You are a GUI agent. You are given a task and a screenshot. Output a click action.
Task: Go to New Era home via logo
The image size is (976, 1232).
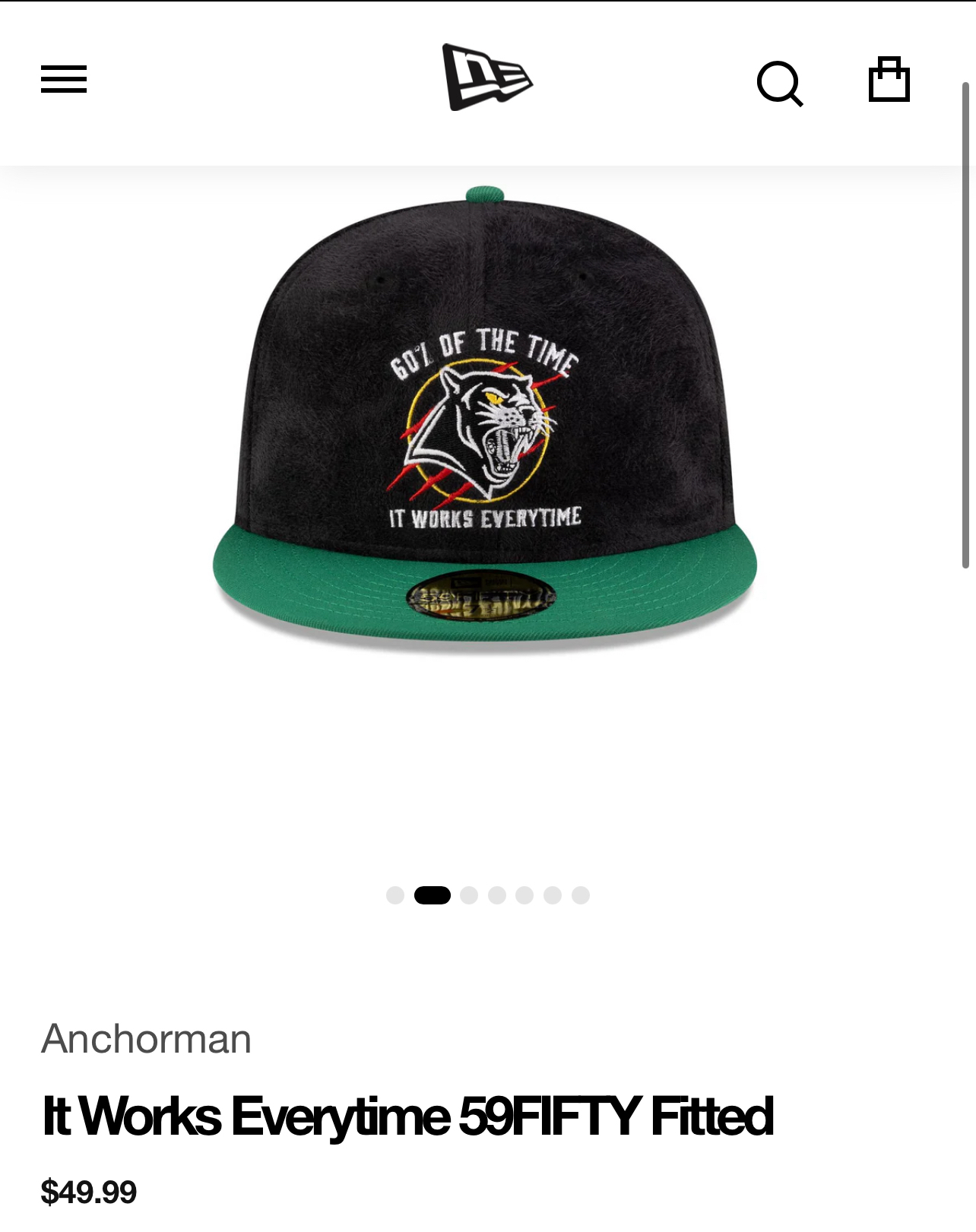487,78
